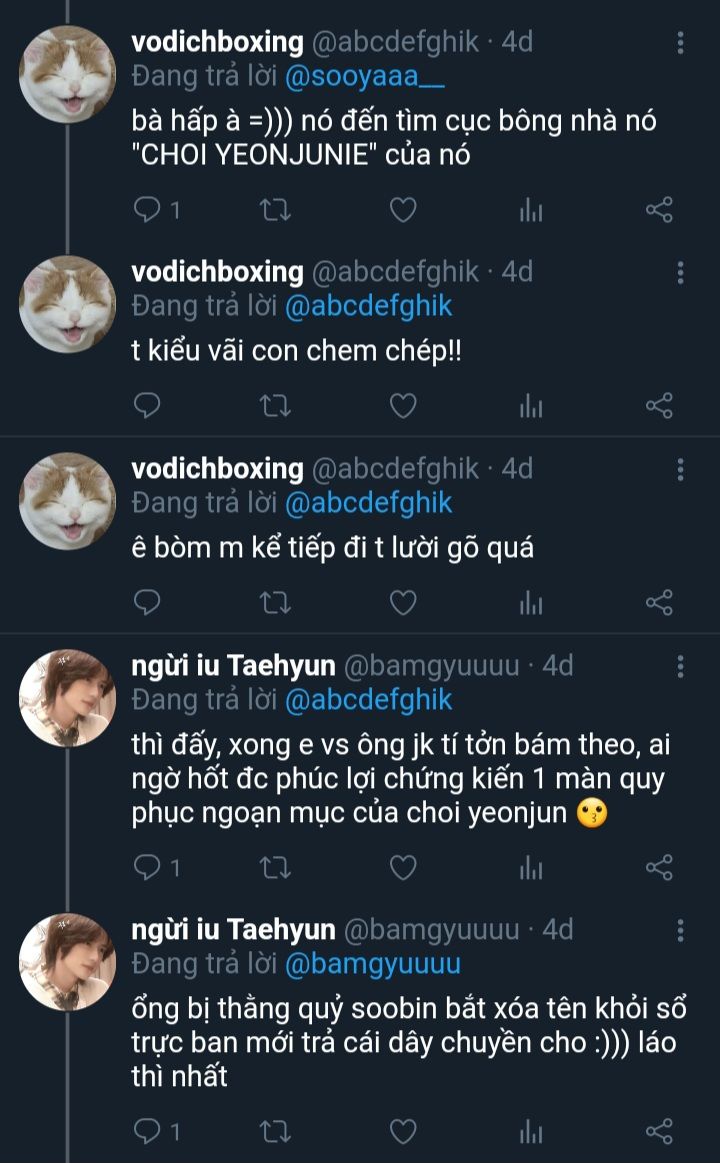Viewport: 720px width, 1163px height.
Task: Open ngừi iu Taehyun's avatar on "thì đấy" tweet
Action: point(68,698)
